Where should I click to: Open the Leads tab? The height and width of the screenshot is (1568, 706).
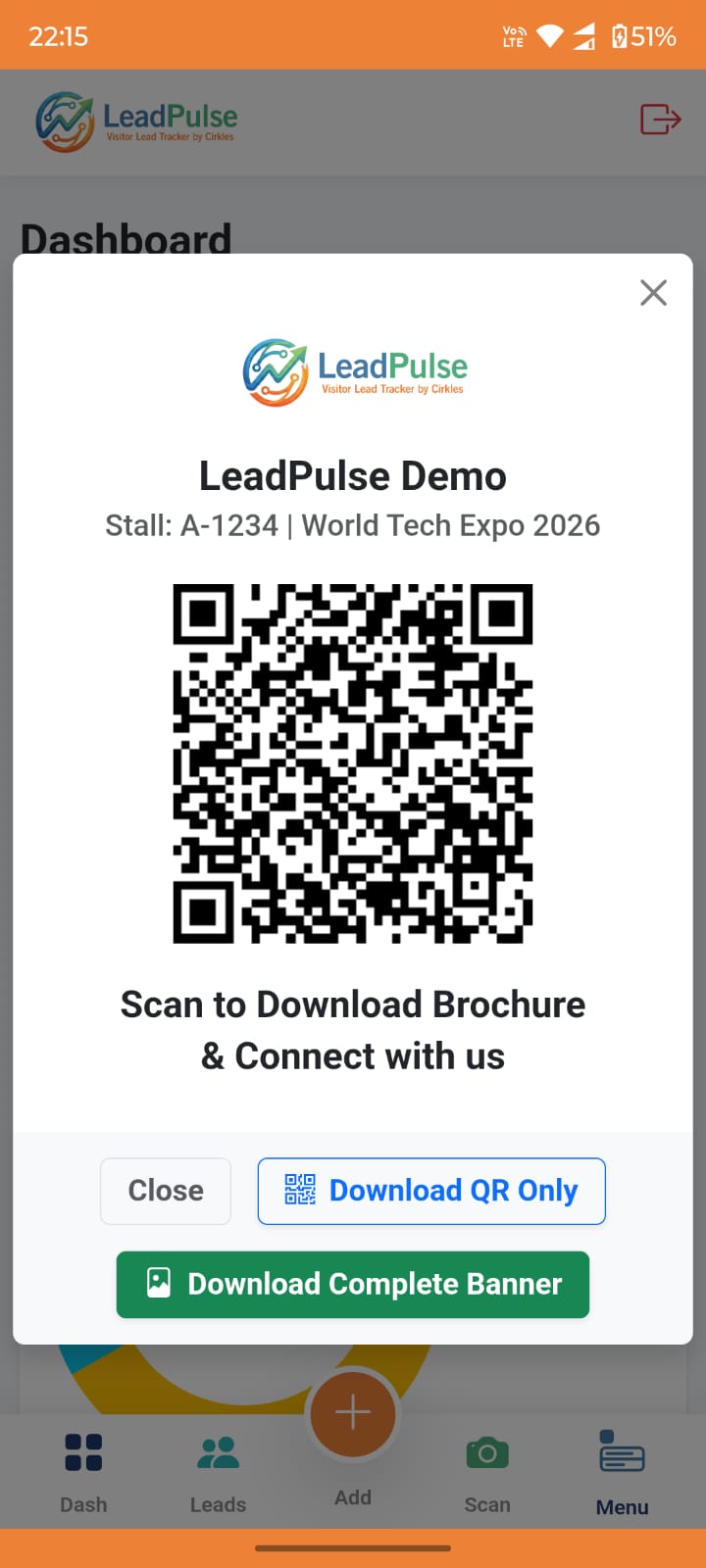[x=218, y=1470]
